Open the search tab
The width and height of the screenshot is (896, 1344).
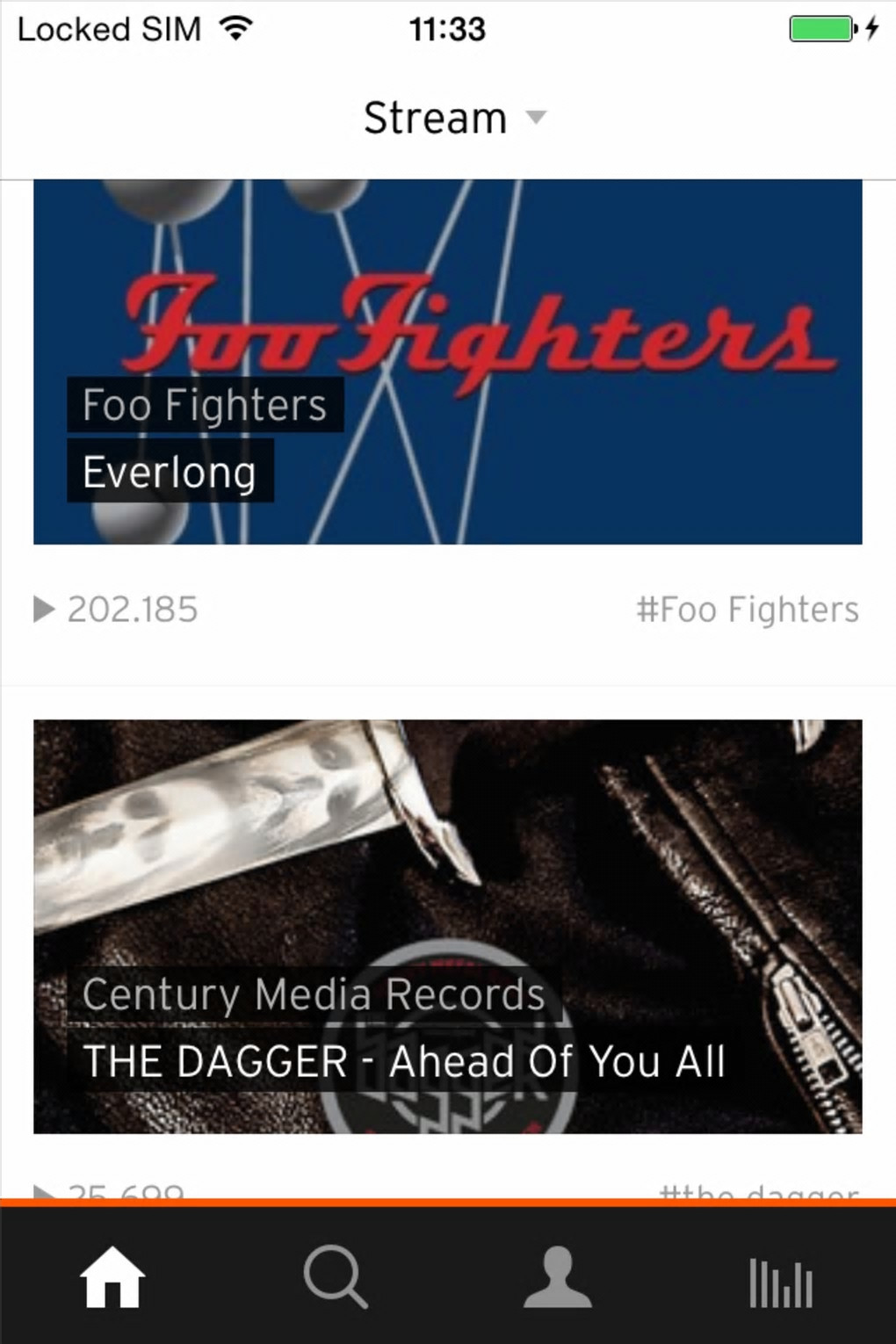coord(335,1278)
